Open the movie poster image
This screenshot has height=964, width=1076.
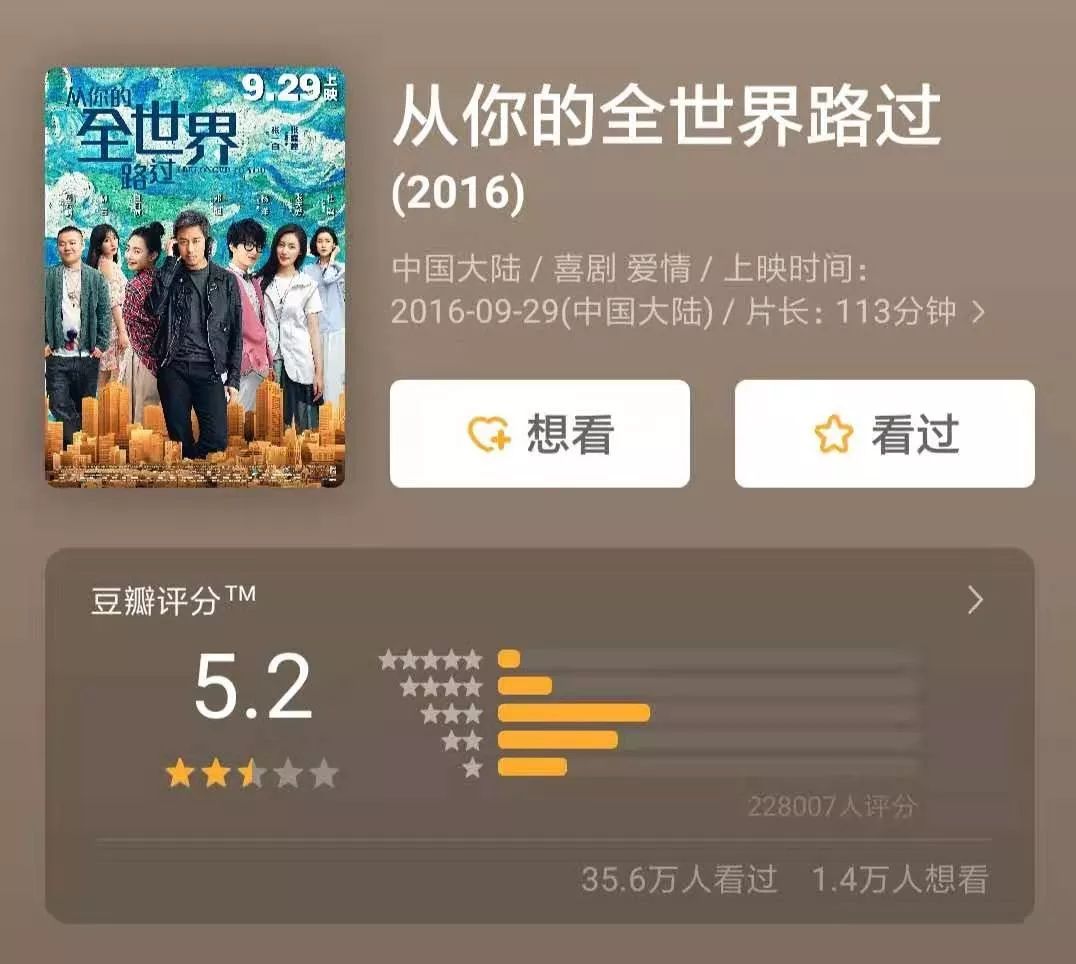click(195, 277)
